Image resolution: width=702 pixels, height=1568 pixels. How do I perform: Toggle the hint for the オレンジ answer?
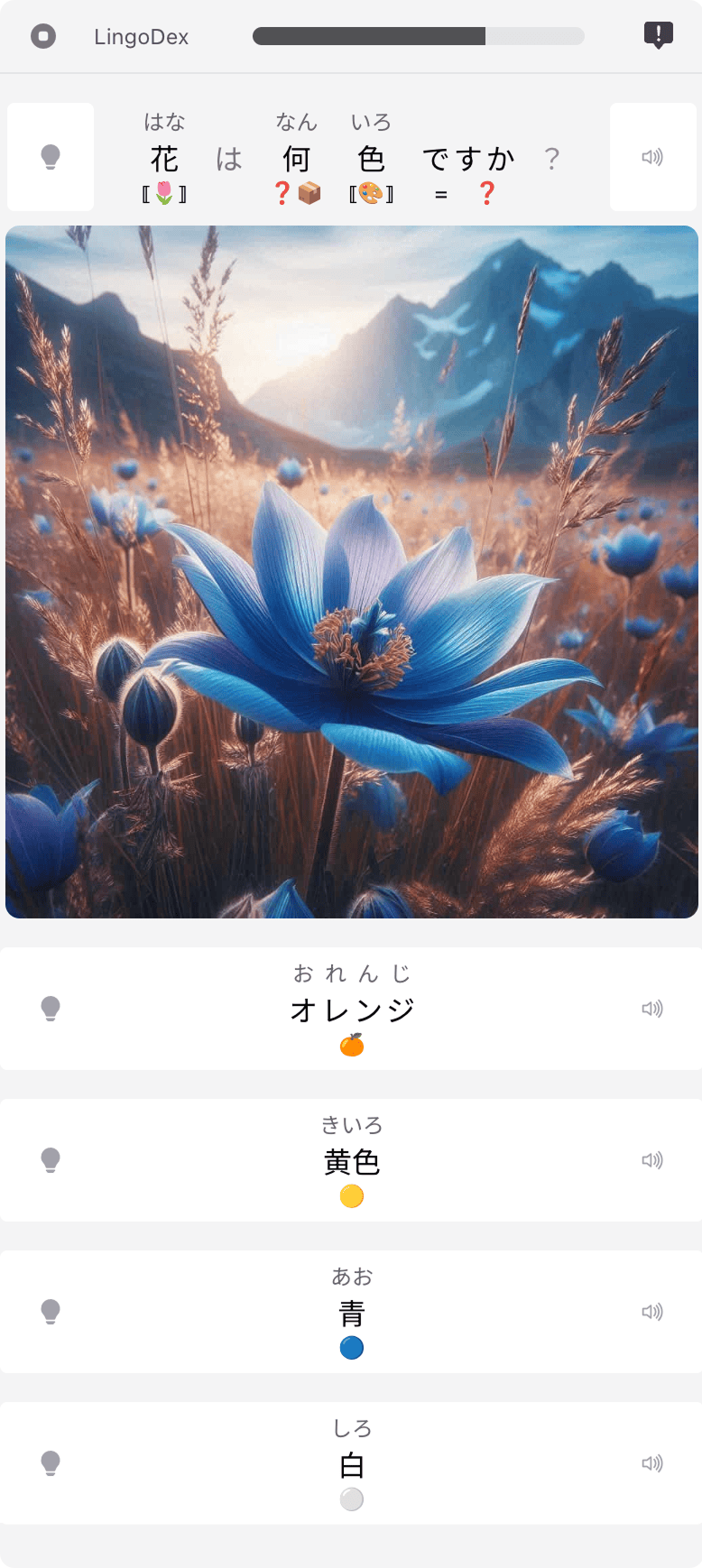point(51,1008)
